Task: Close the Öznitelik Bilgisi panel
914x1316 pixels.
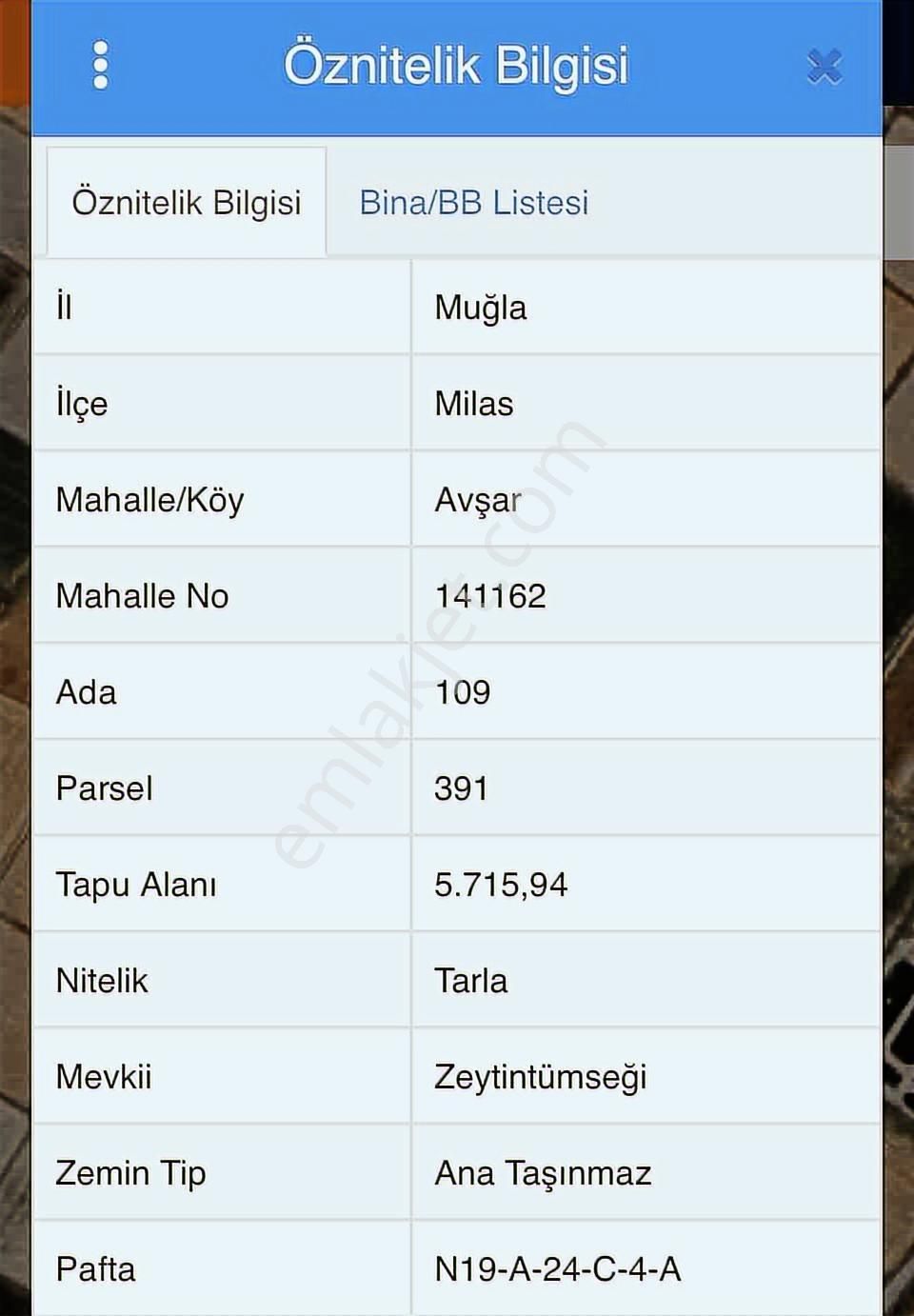Action: [824, 67]
